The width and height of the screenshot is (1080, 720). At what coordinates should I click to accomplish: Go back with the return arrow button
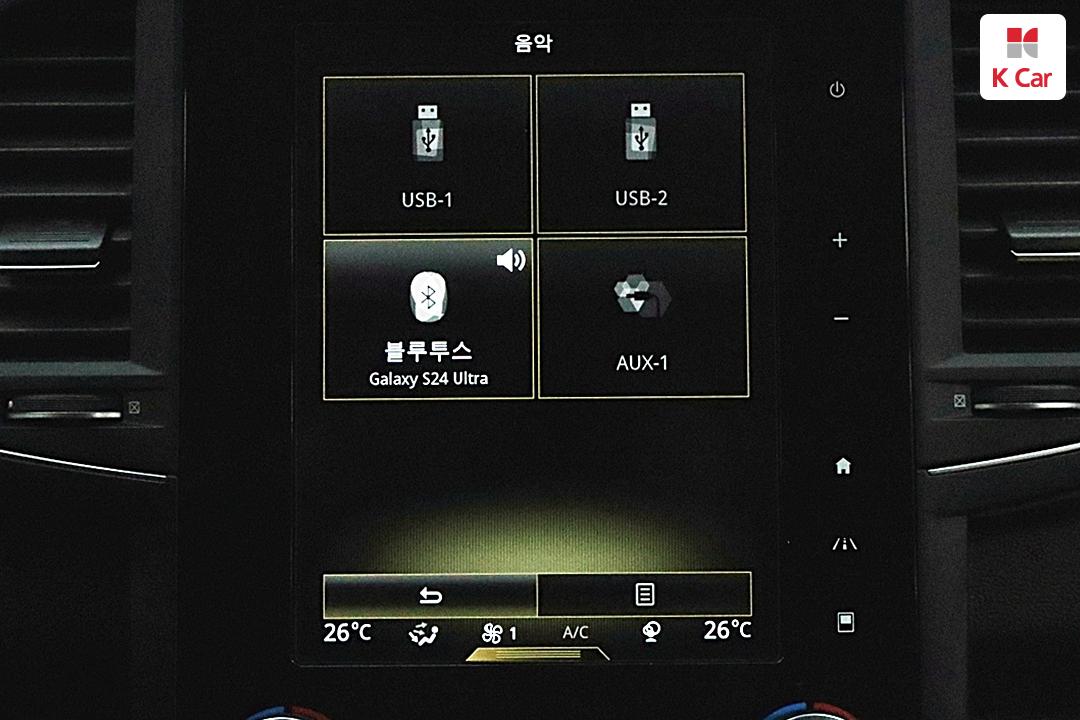[x=430, y=596]
